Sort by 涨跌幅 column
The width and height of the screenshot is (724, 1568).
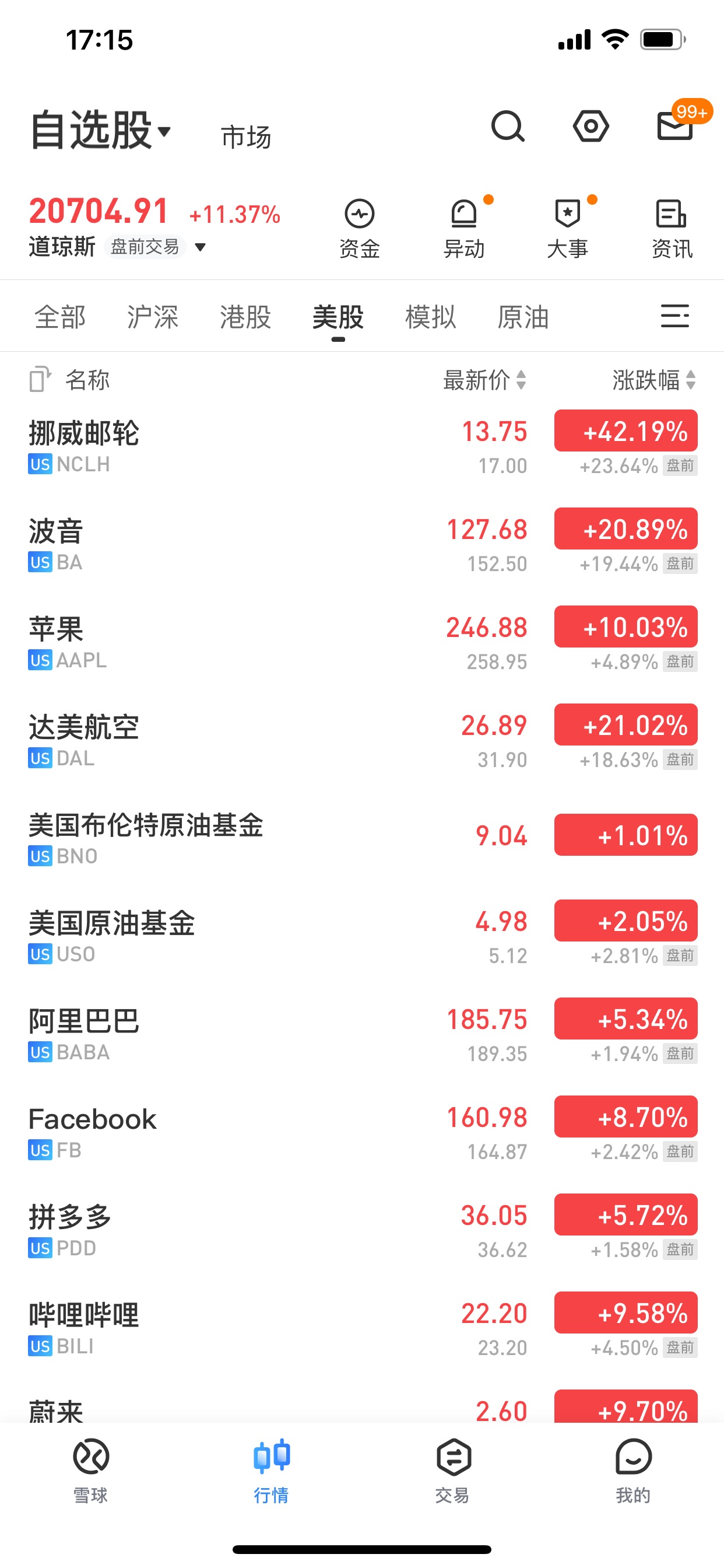tap(653, 380)
